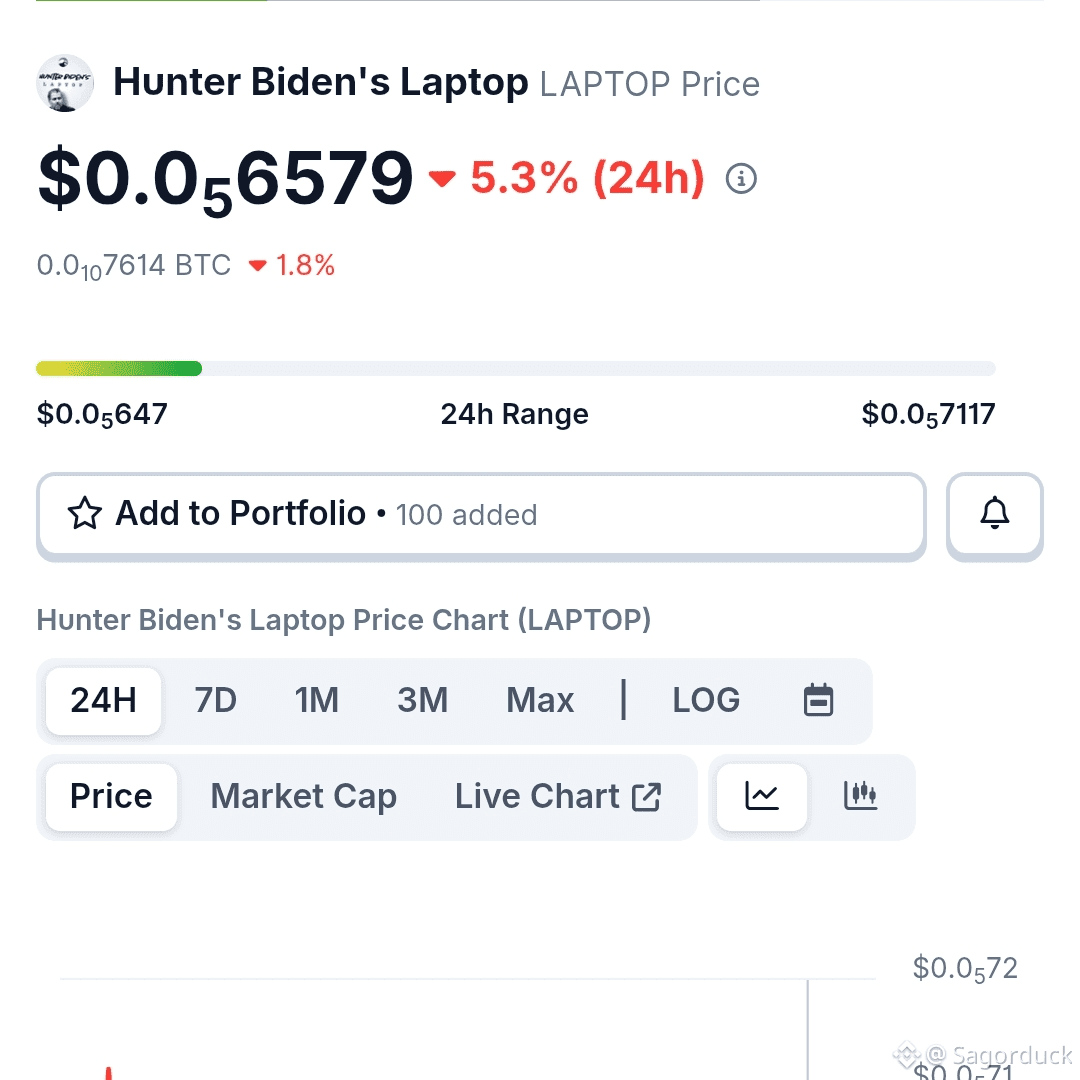Open the price alert bell
1080x1080 pixels.
pos(994,514)
